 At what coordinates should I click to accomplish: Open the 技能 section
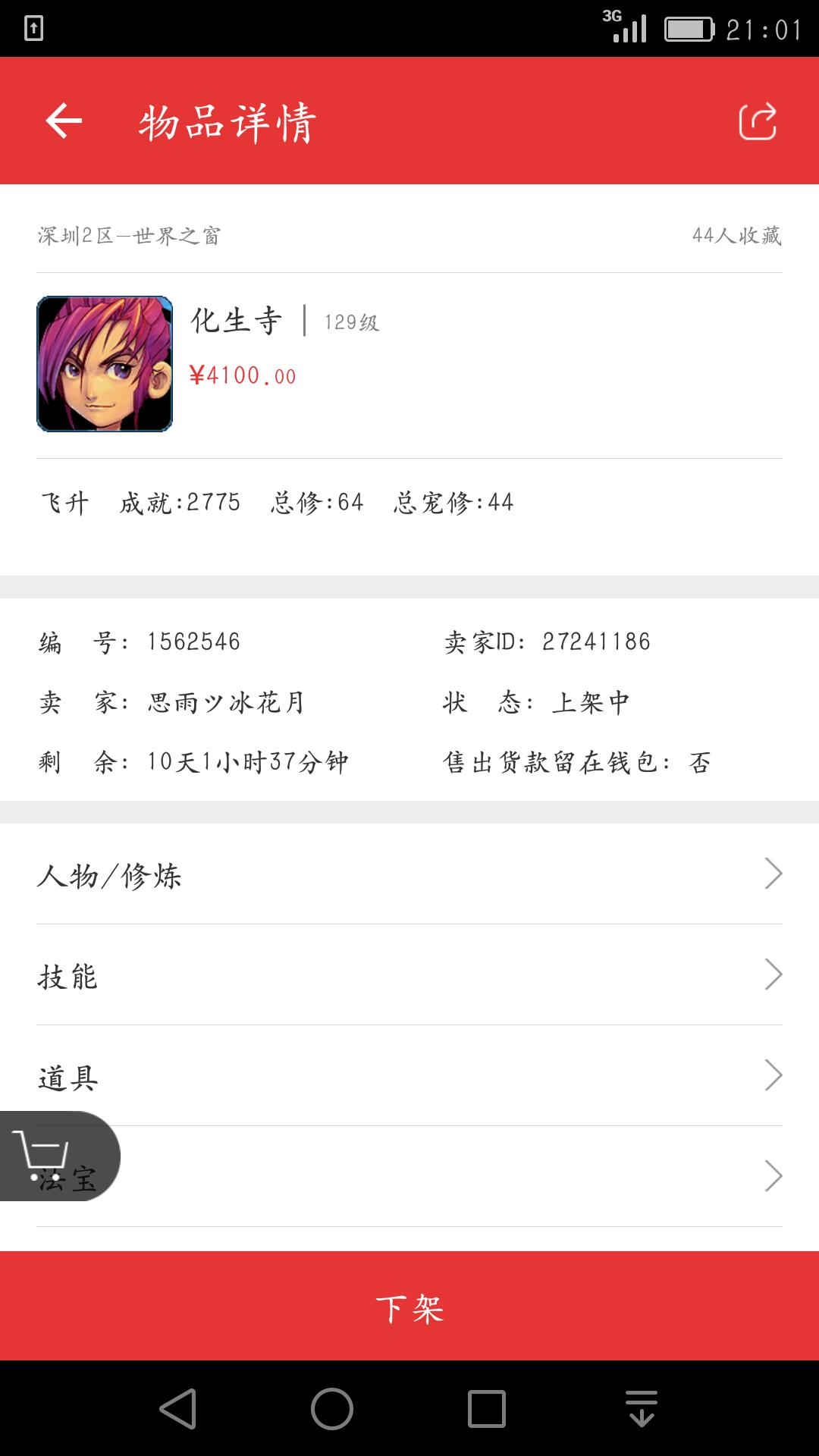pyautogui.click(x=409, y=975)
